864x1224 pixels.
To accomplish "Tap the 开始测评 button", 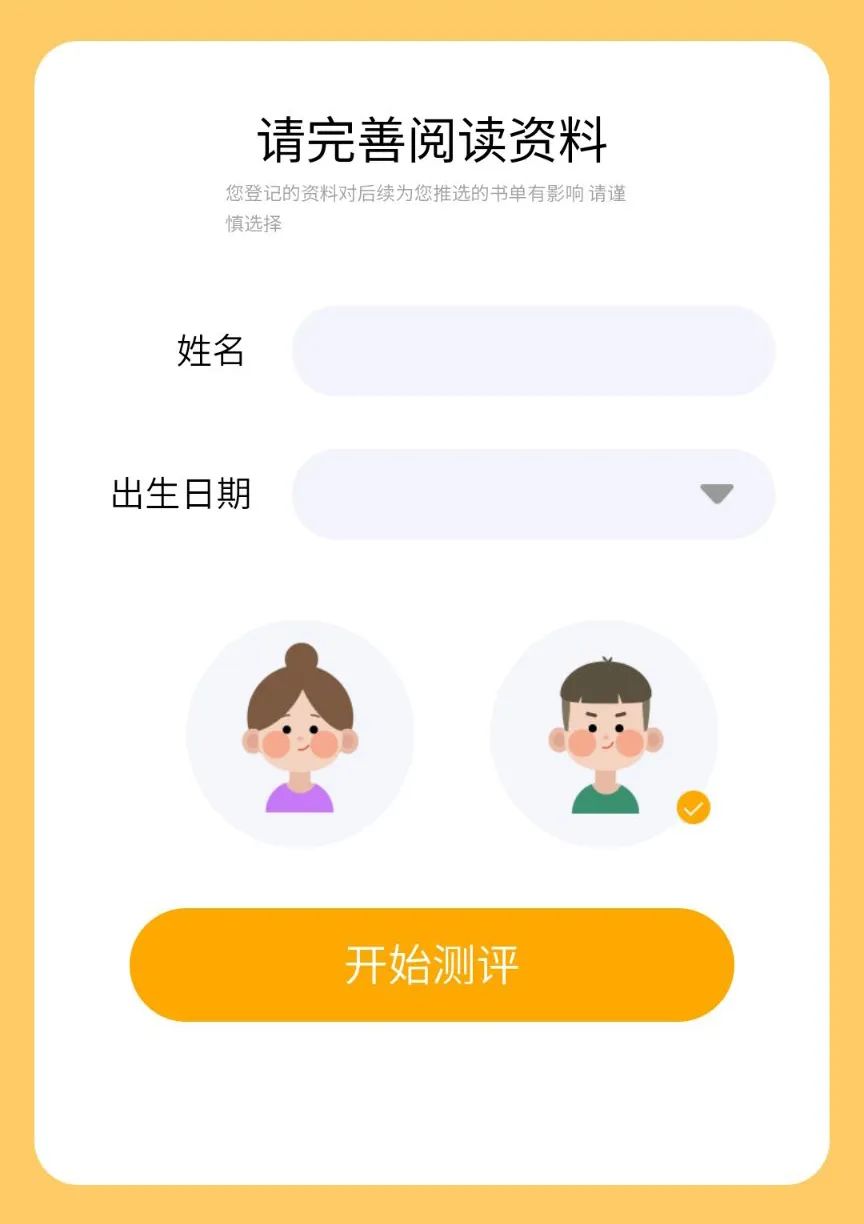I will pyautogui.click(x=432, y=965).
